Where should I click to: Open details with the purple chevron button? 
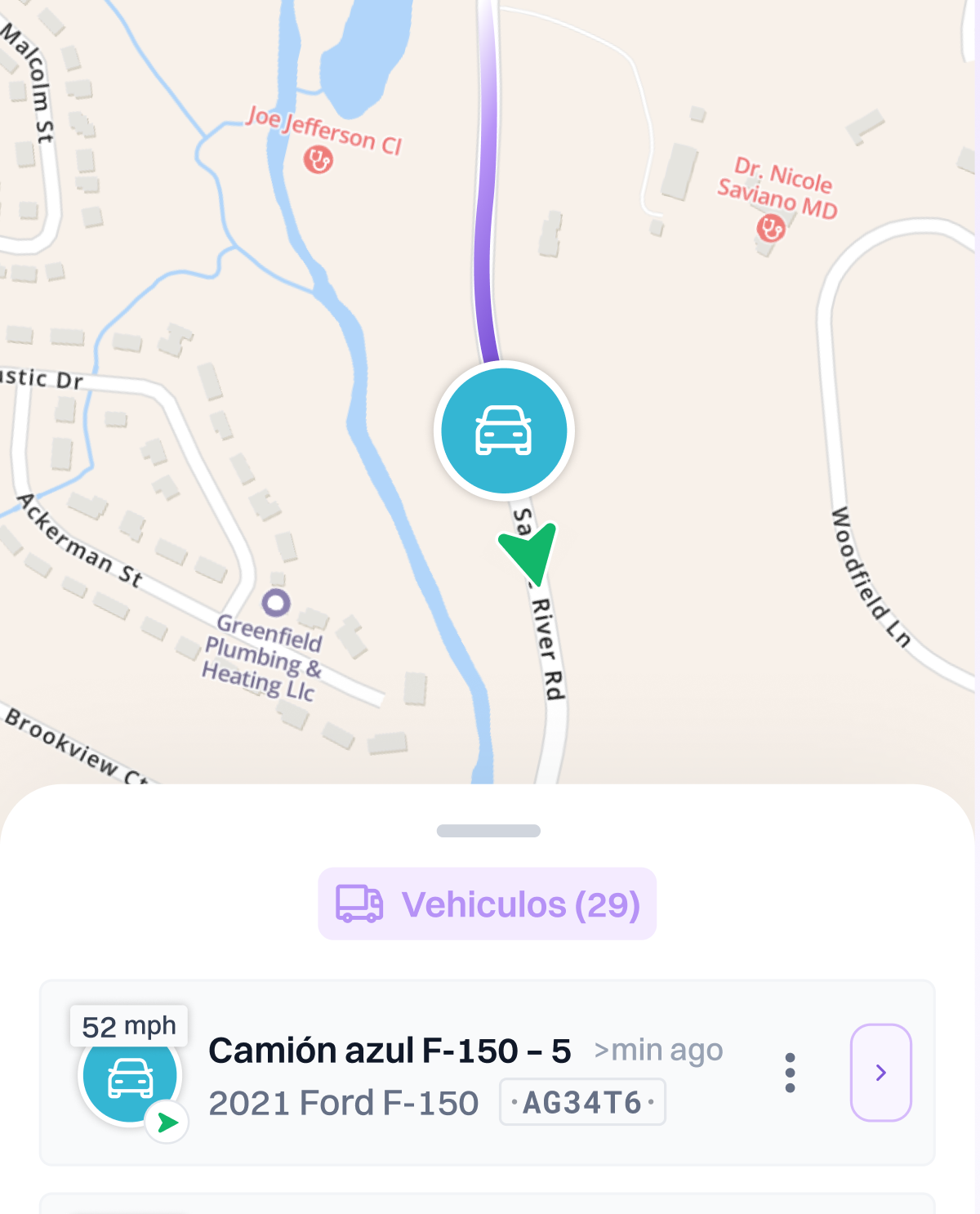coord(880,1073)
